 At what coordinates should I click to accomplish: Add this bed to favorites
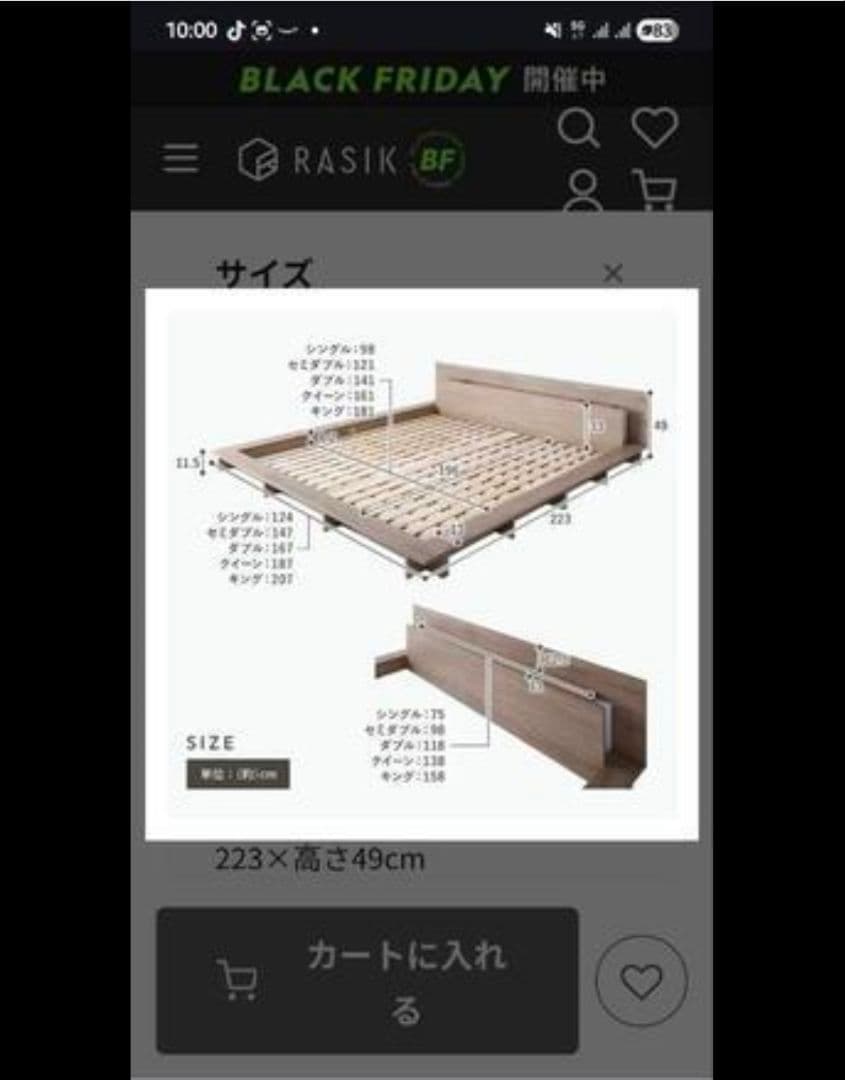tap(641, 981)
